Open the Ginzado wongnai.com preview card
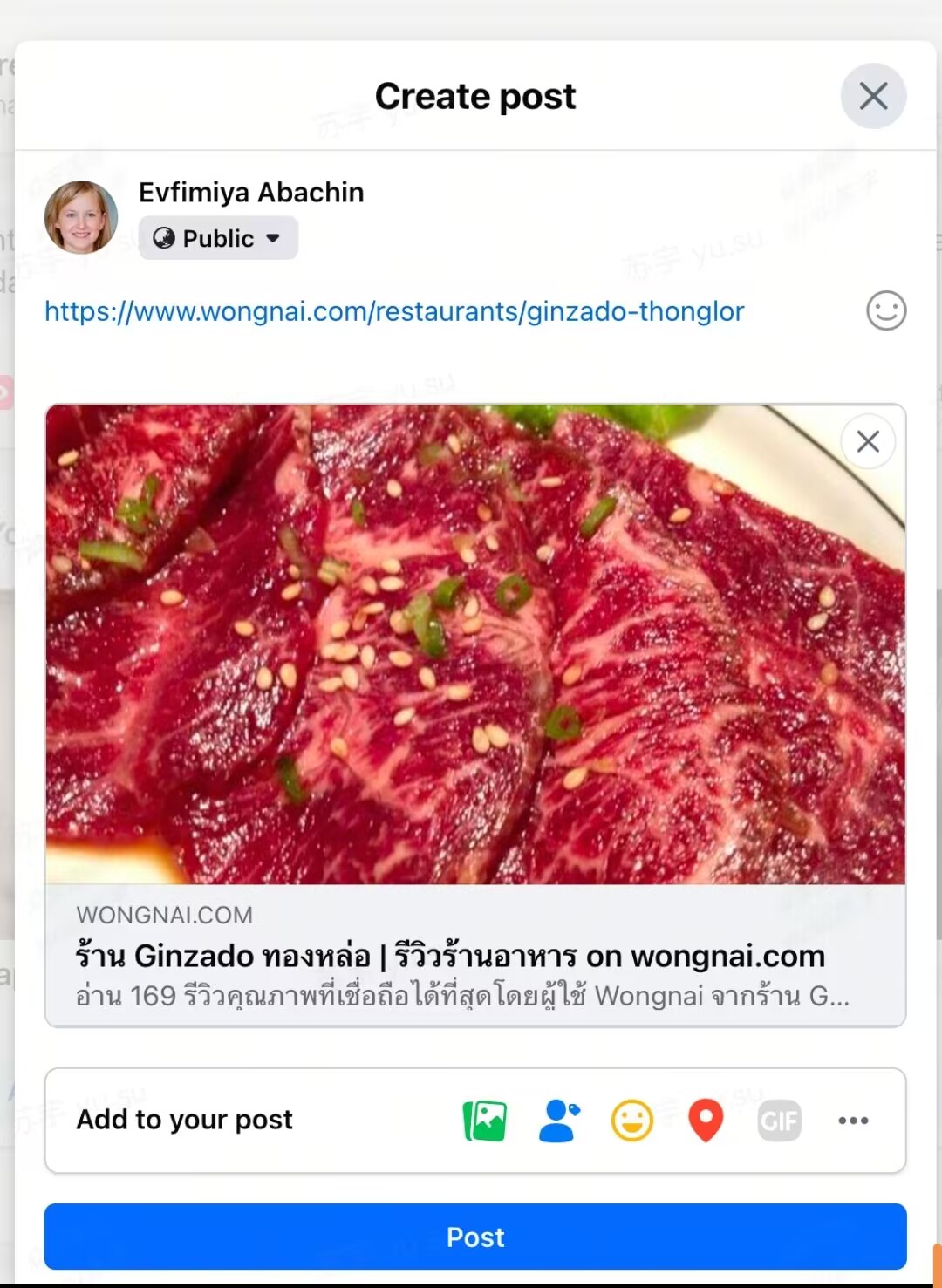The width and height of the screenshot is (942, 1288). 475,956
